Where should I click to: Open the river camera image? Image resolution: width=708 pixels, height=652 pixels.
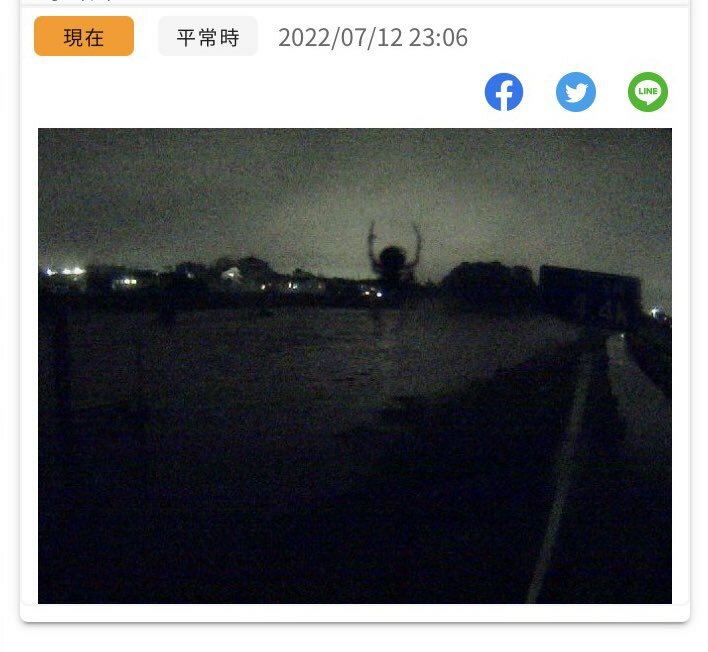(354, 365)
